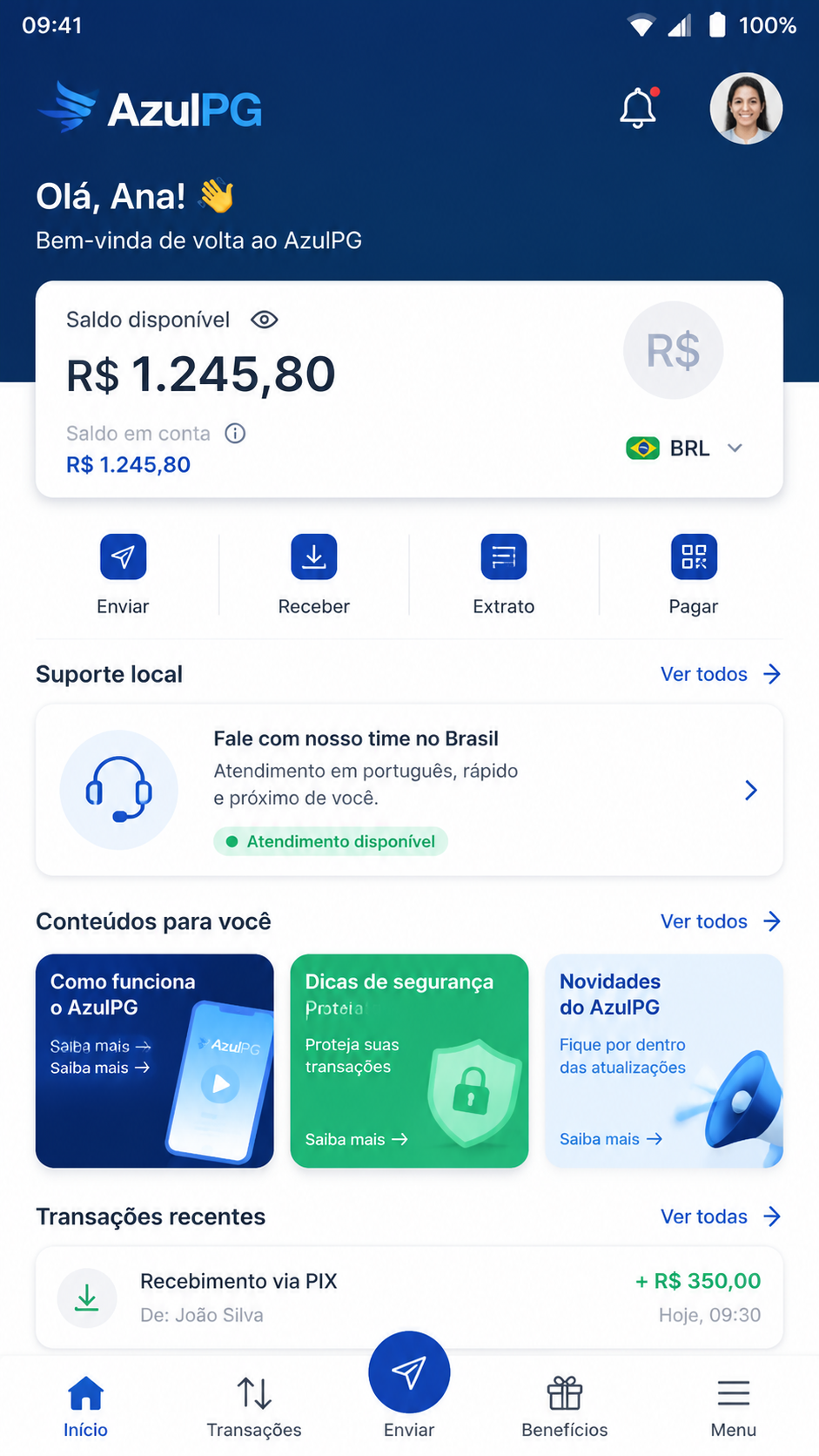Screen dimensions: 819x1456
Task: View all Conteúdos para você
Action: click(x=721, y=921)
